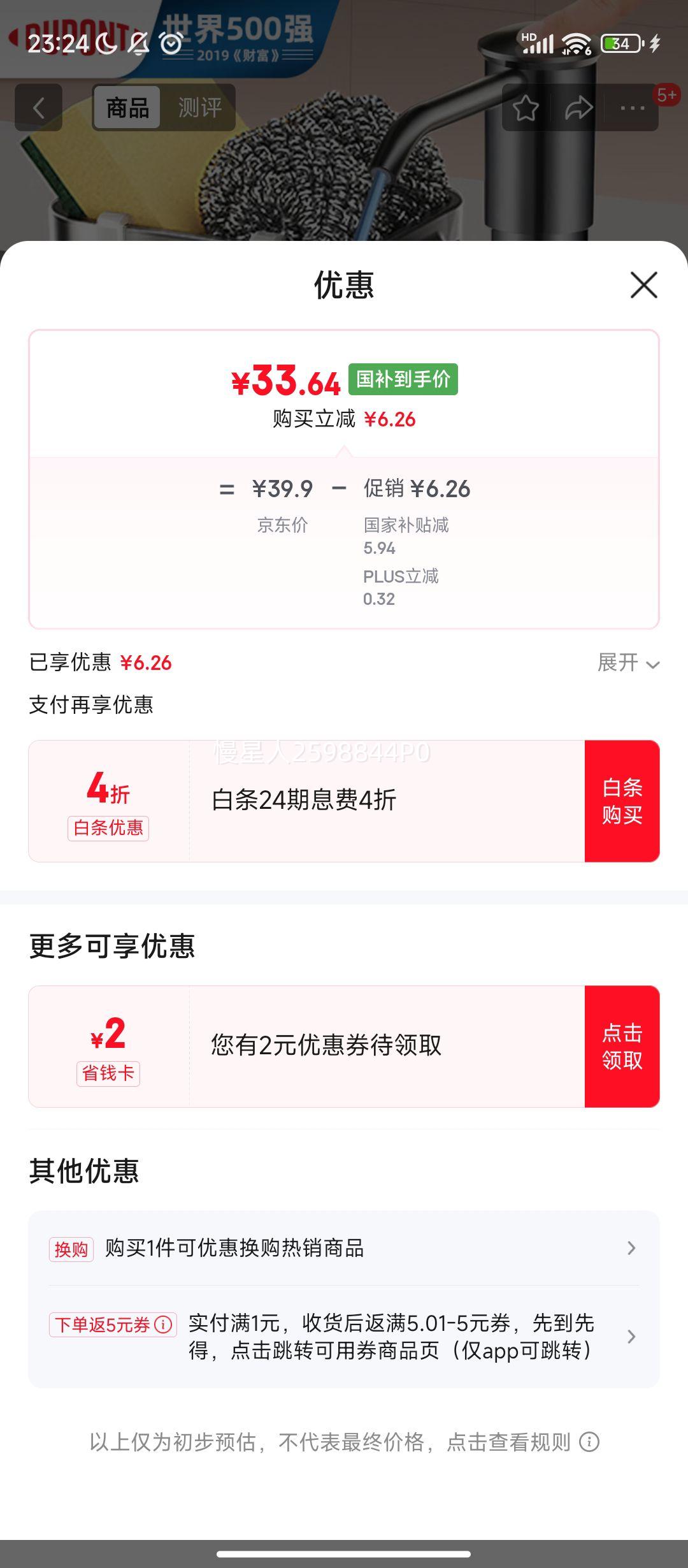Share the product via the share icon

[x=578, y=108]
